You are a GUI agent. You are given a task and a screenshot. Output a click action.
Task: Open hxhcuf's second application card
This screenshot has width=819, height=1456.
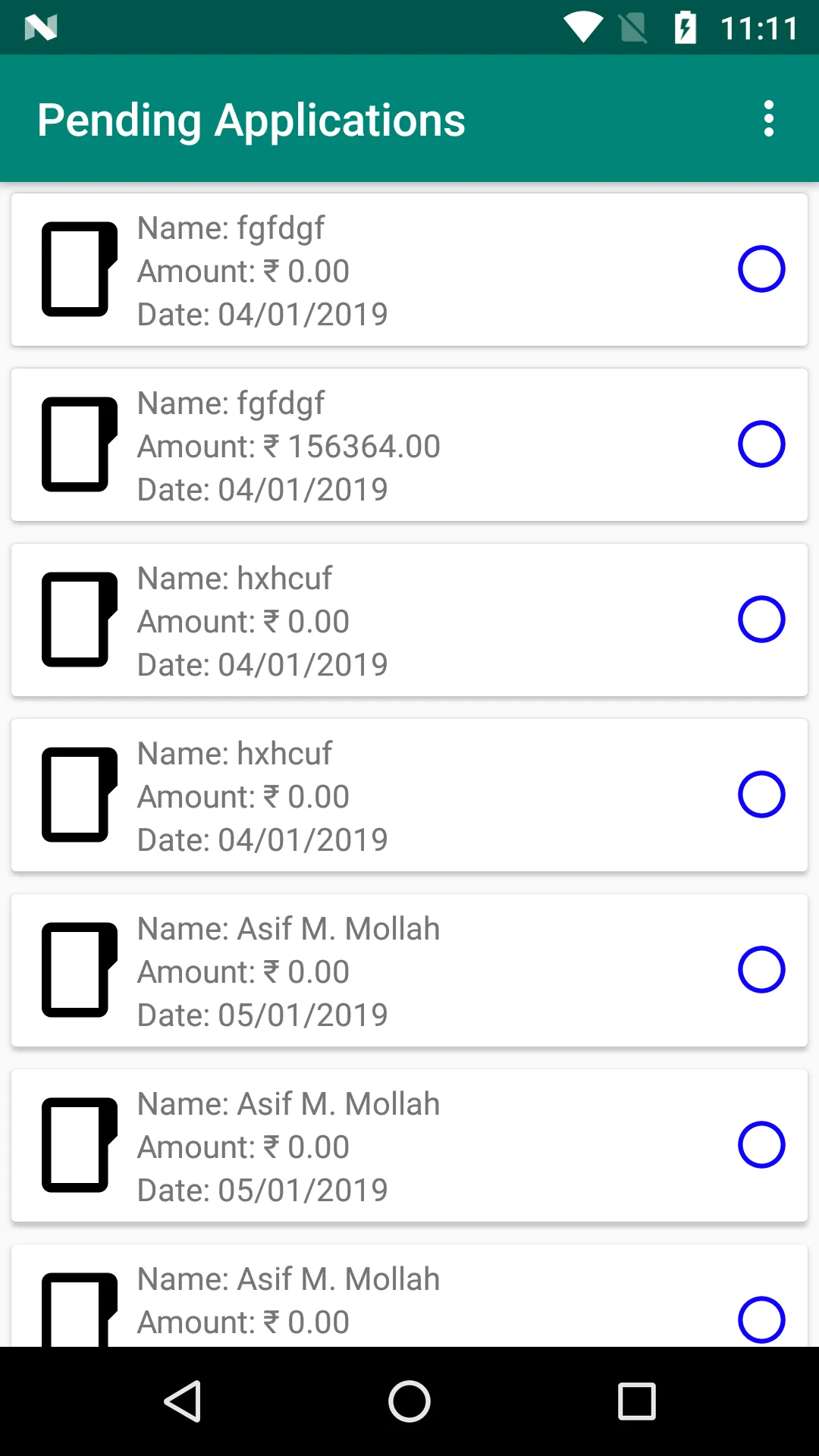coord(409,795)
